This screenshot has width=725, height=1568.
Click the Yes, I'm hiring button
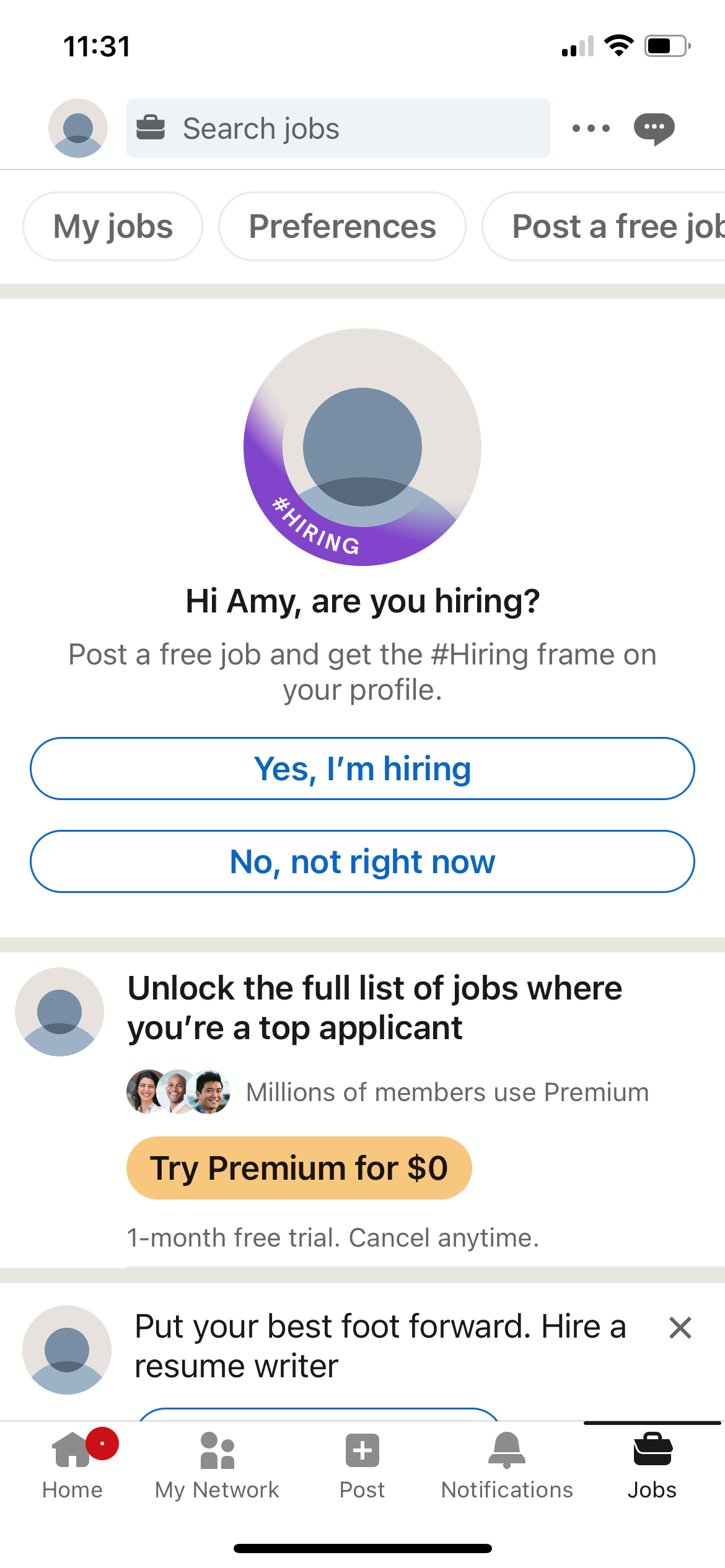tap(362, 769)
